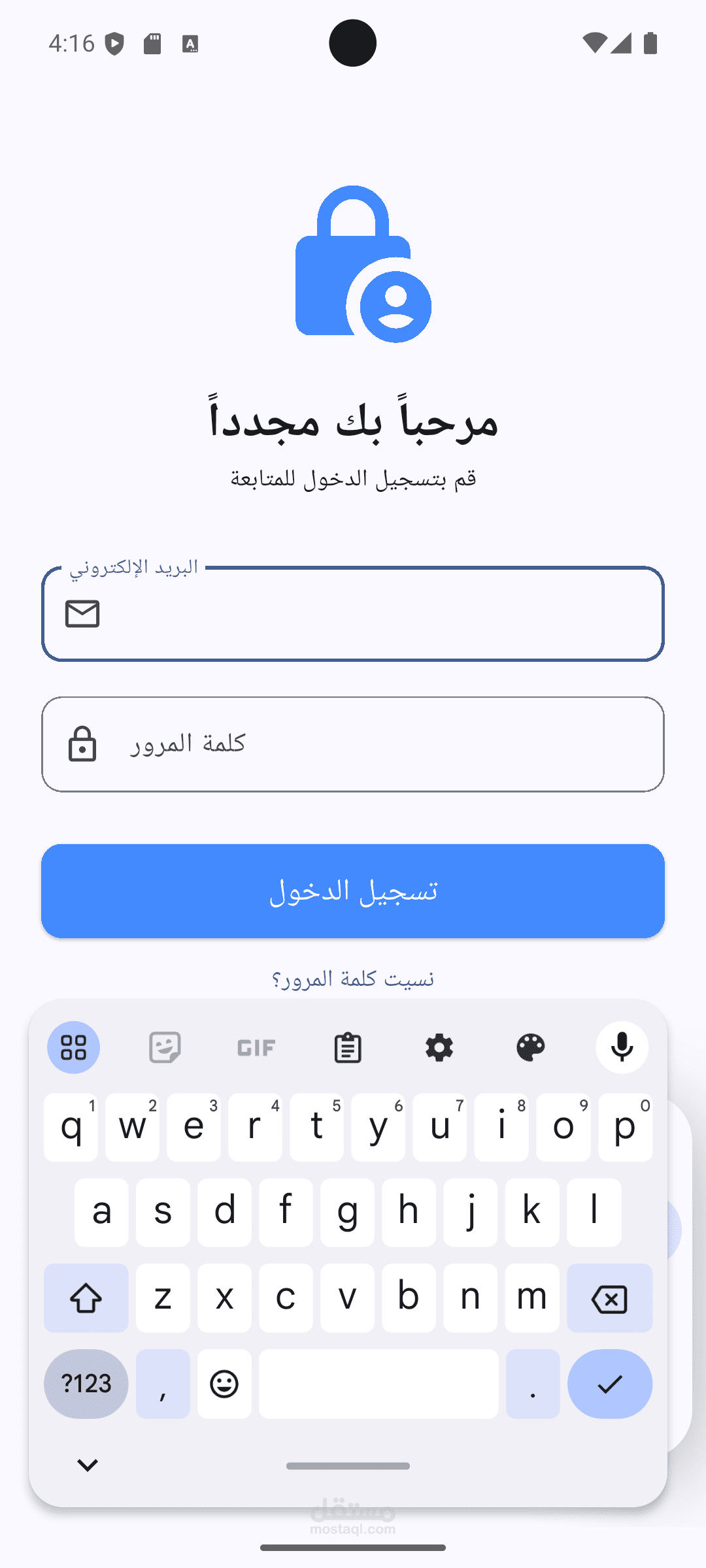Open keyboard settings gear
Image resolution: width=706 pixels, height=1568 pixels.
pyautogui.click(x=439, y=1047)
